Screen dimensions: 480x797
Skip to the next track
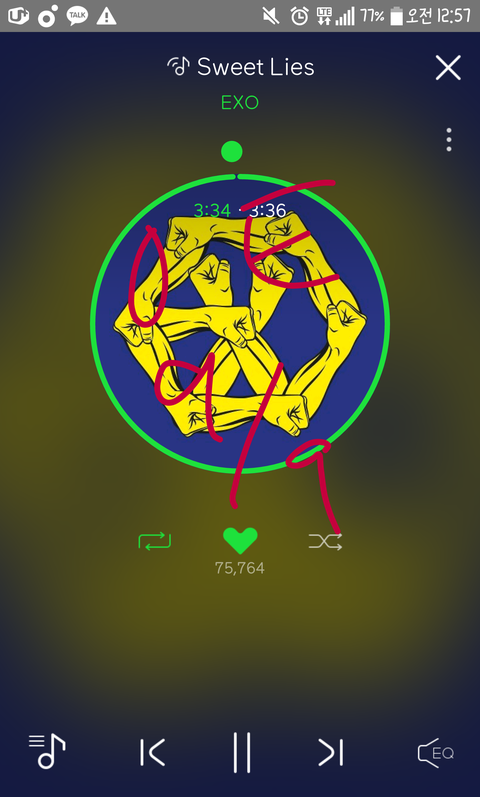point(331,752)
